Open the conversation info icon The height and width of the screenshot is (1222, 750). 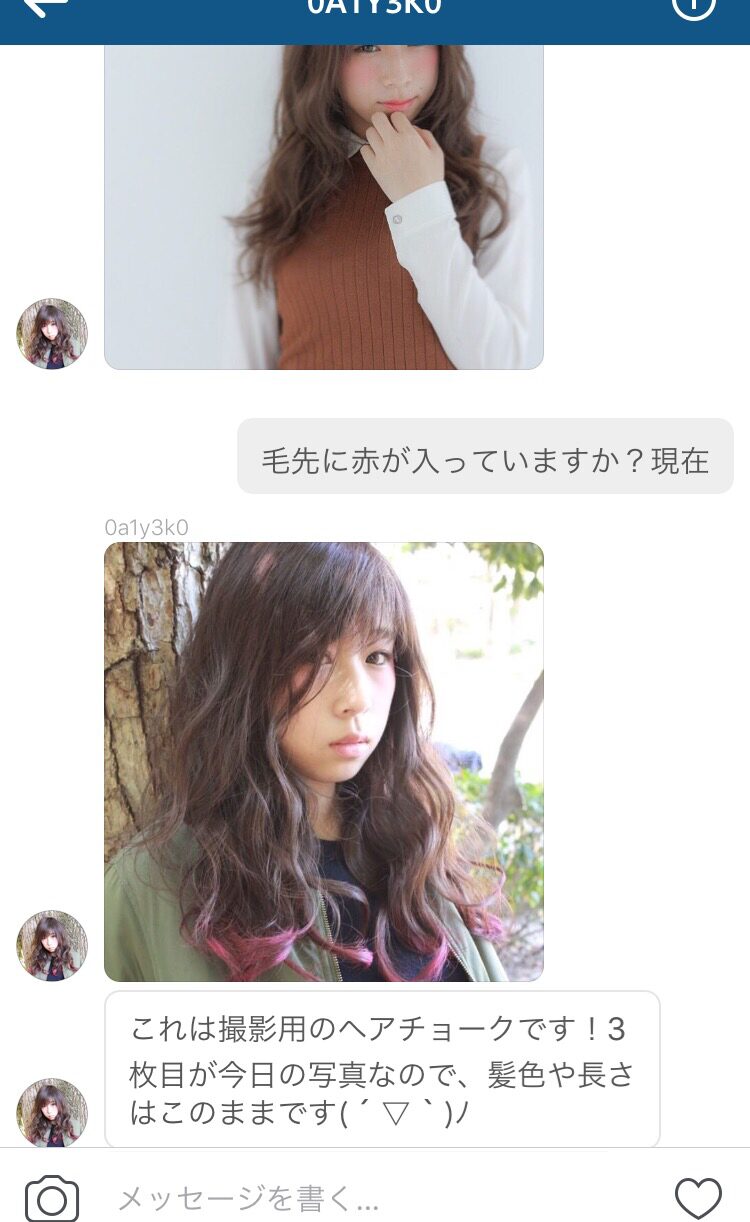tap(694, 8)
